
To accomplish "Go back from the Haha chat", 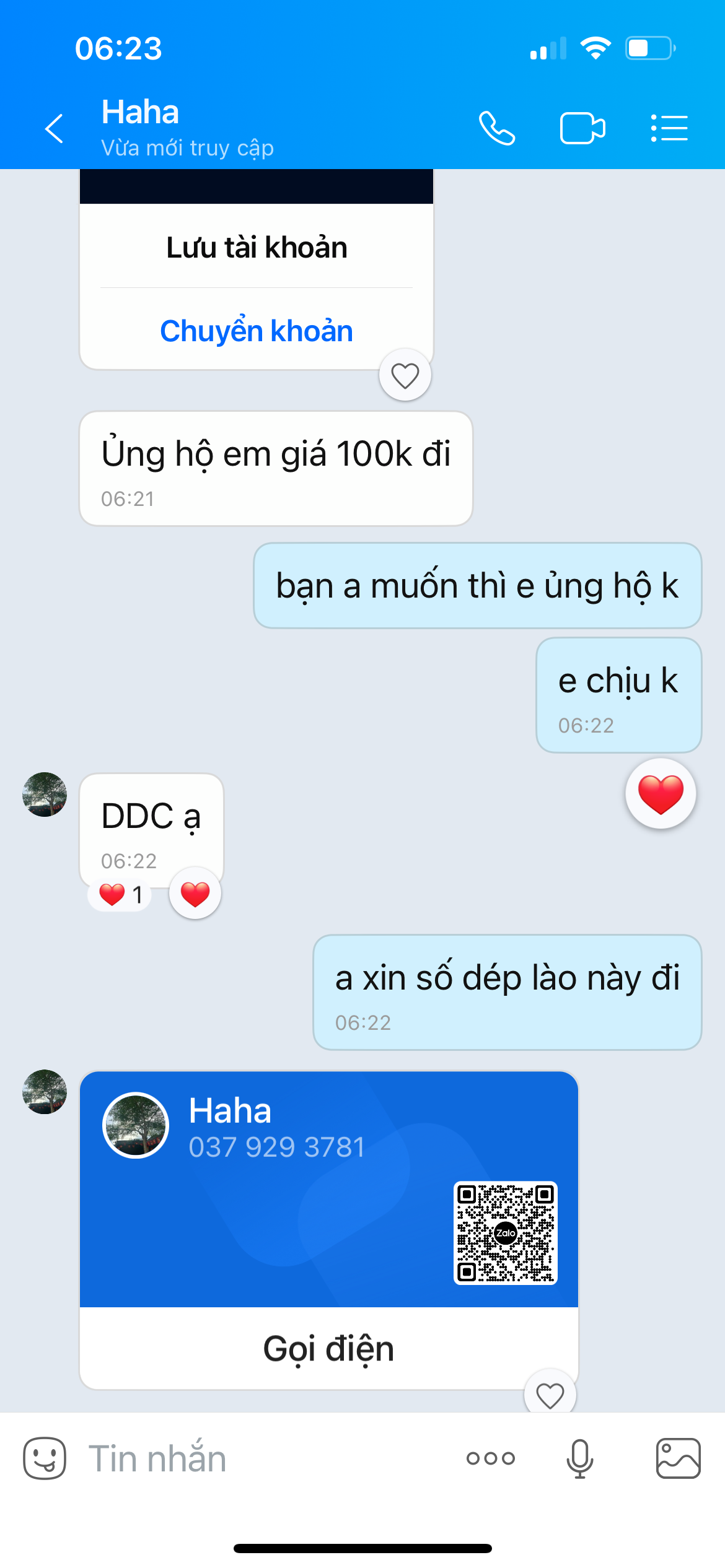I will click(x=55, y=129).
